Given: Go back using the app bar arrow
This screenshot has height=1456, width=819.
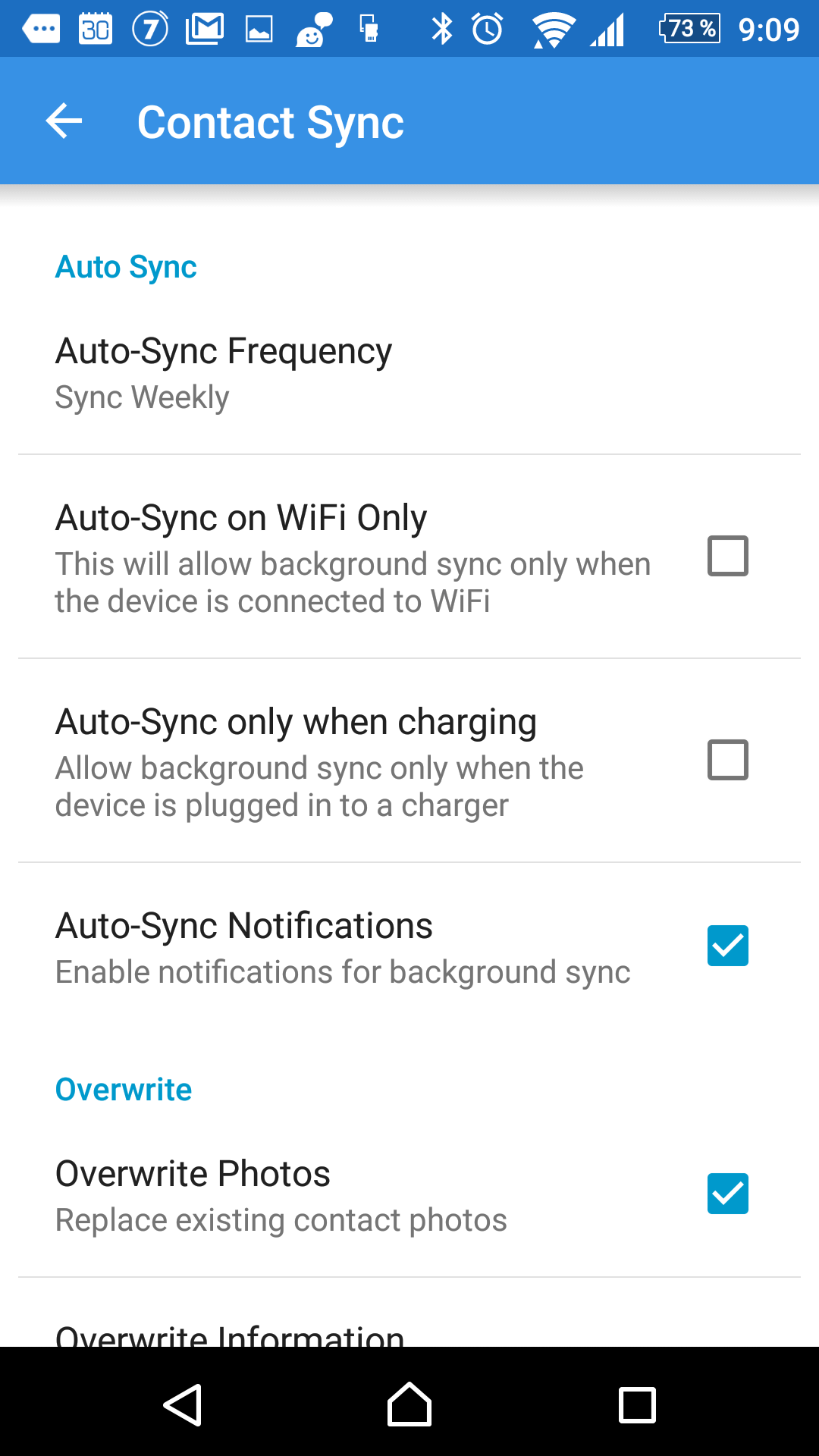Looking at the screenshot, I should click(x=64, y=121).
